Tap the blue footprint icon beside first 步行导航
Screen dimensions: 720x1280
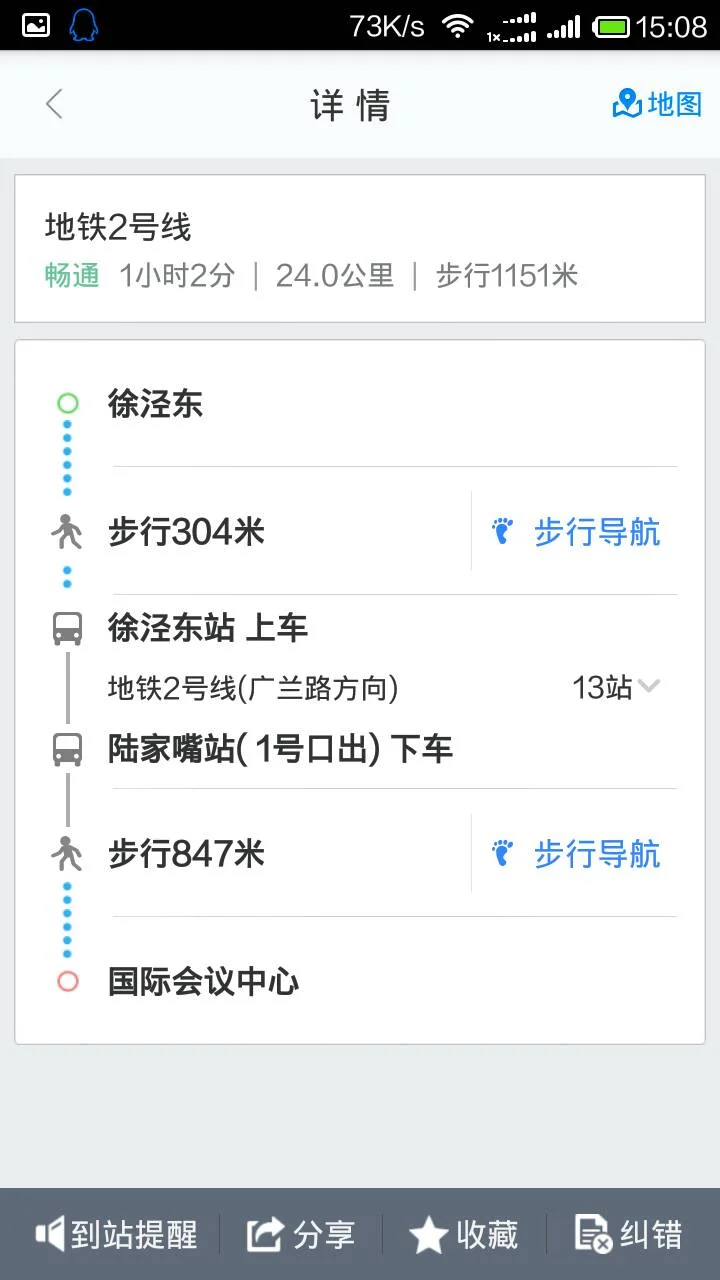[x=503, y=531]
